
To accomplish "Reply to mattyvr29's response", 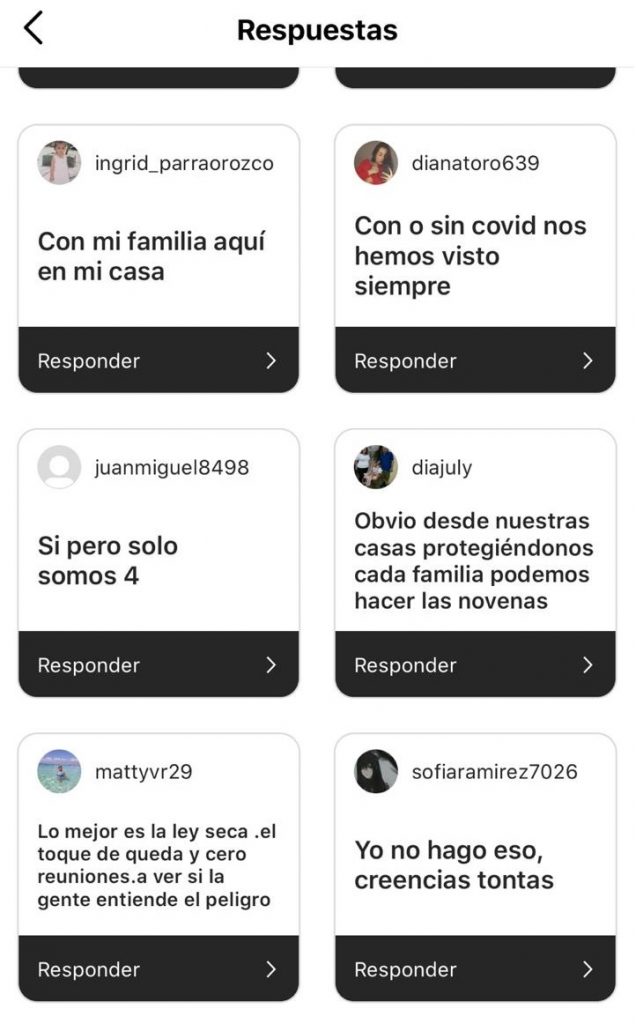I will click(158, 969).
